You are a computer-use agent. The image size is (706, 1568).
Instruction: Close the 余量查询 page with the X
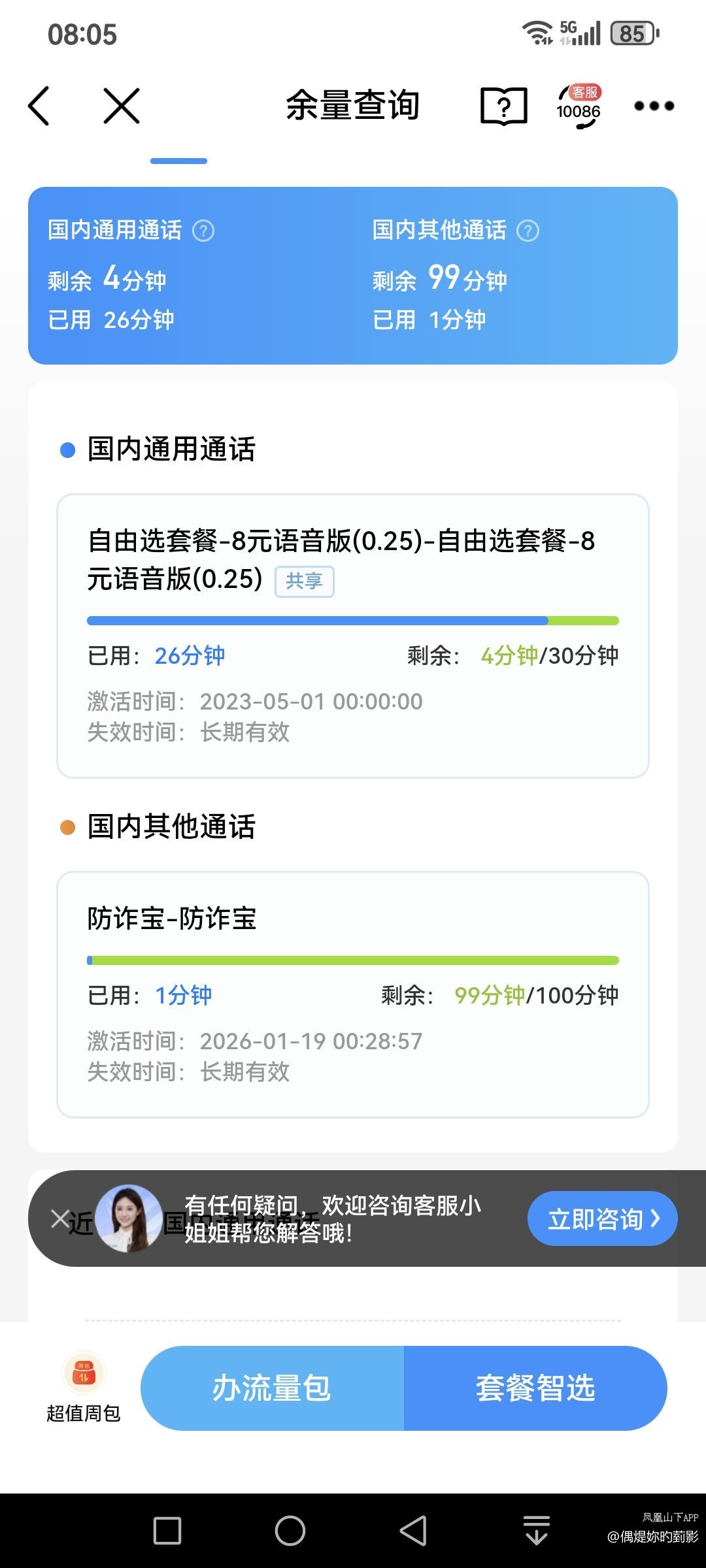pyautogui.click(x=122, y=106)
